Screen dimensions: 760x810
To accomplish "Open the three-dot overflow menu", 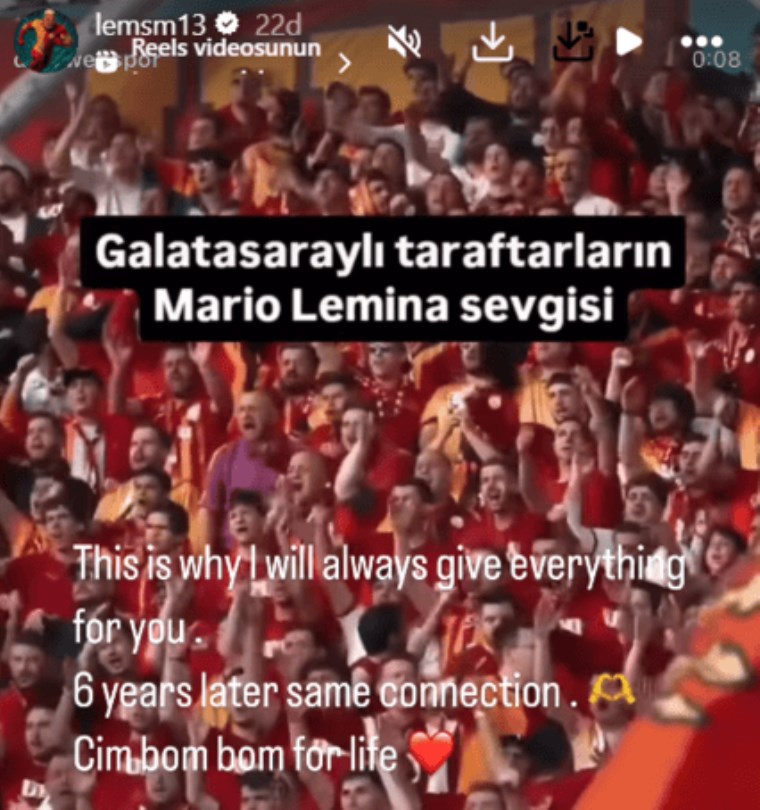I will (700, 41).
